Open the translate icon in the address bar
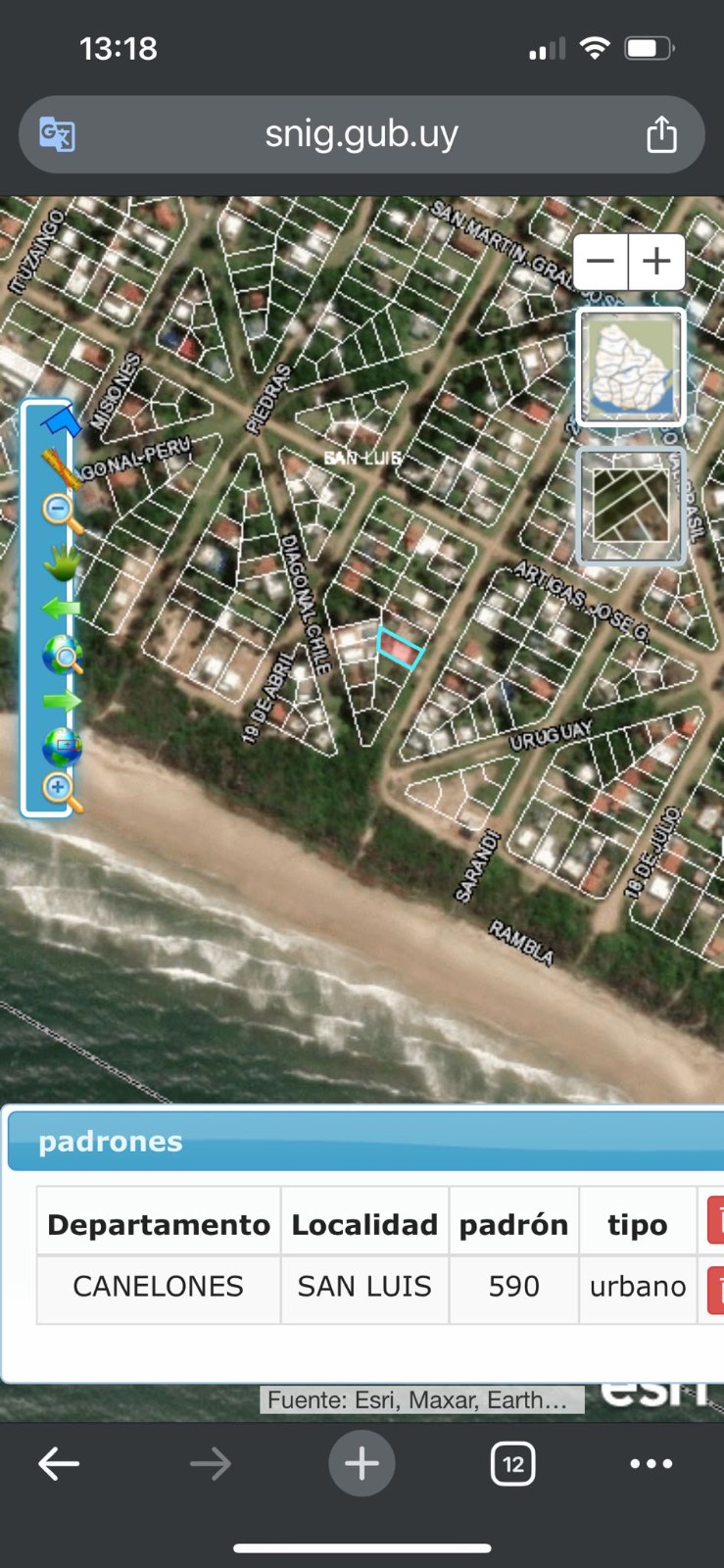 tap(57, 134)
